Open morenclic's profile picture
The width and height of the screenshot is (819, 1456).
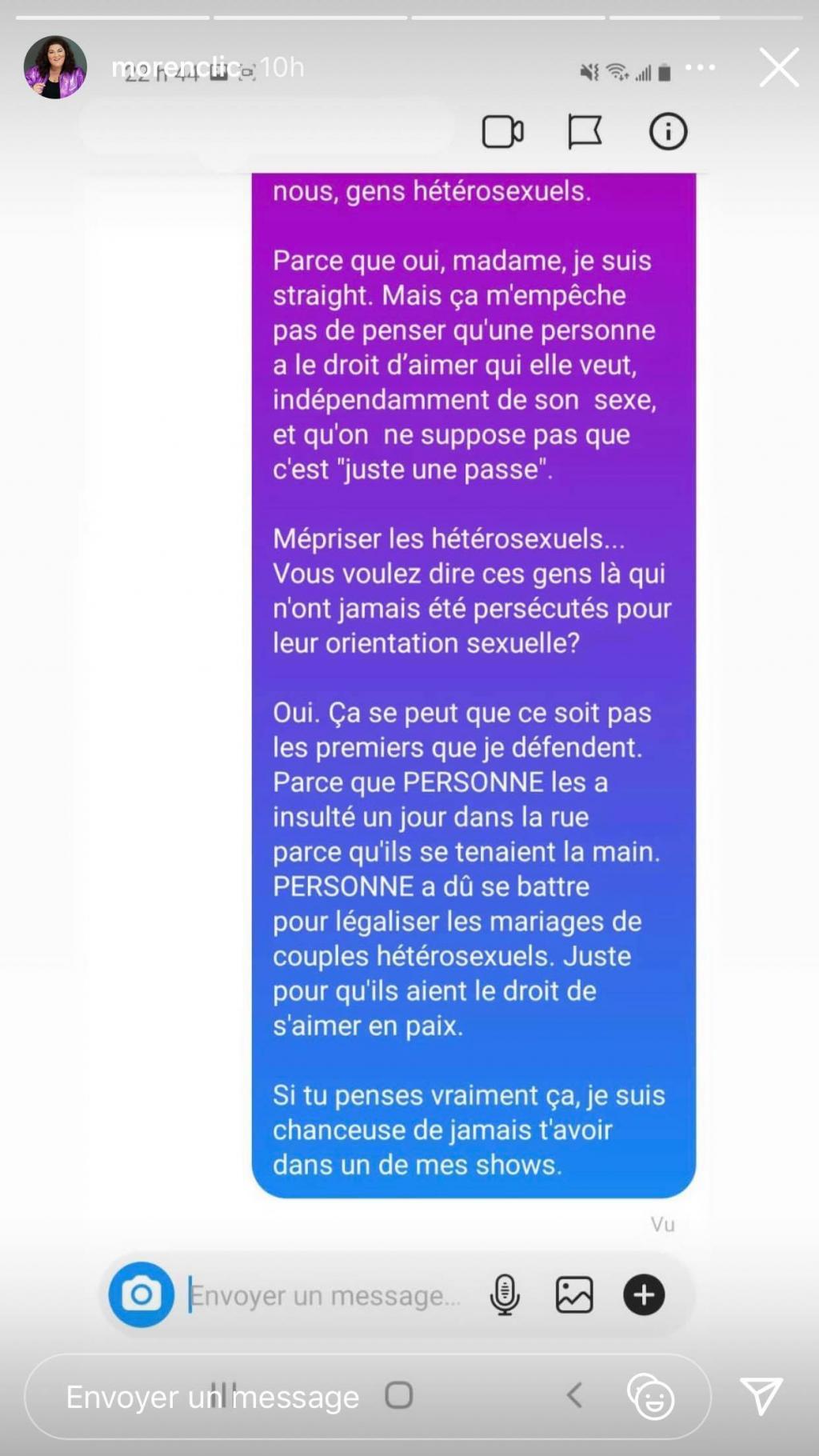click(x=55, y=67)
